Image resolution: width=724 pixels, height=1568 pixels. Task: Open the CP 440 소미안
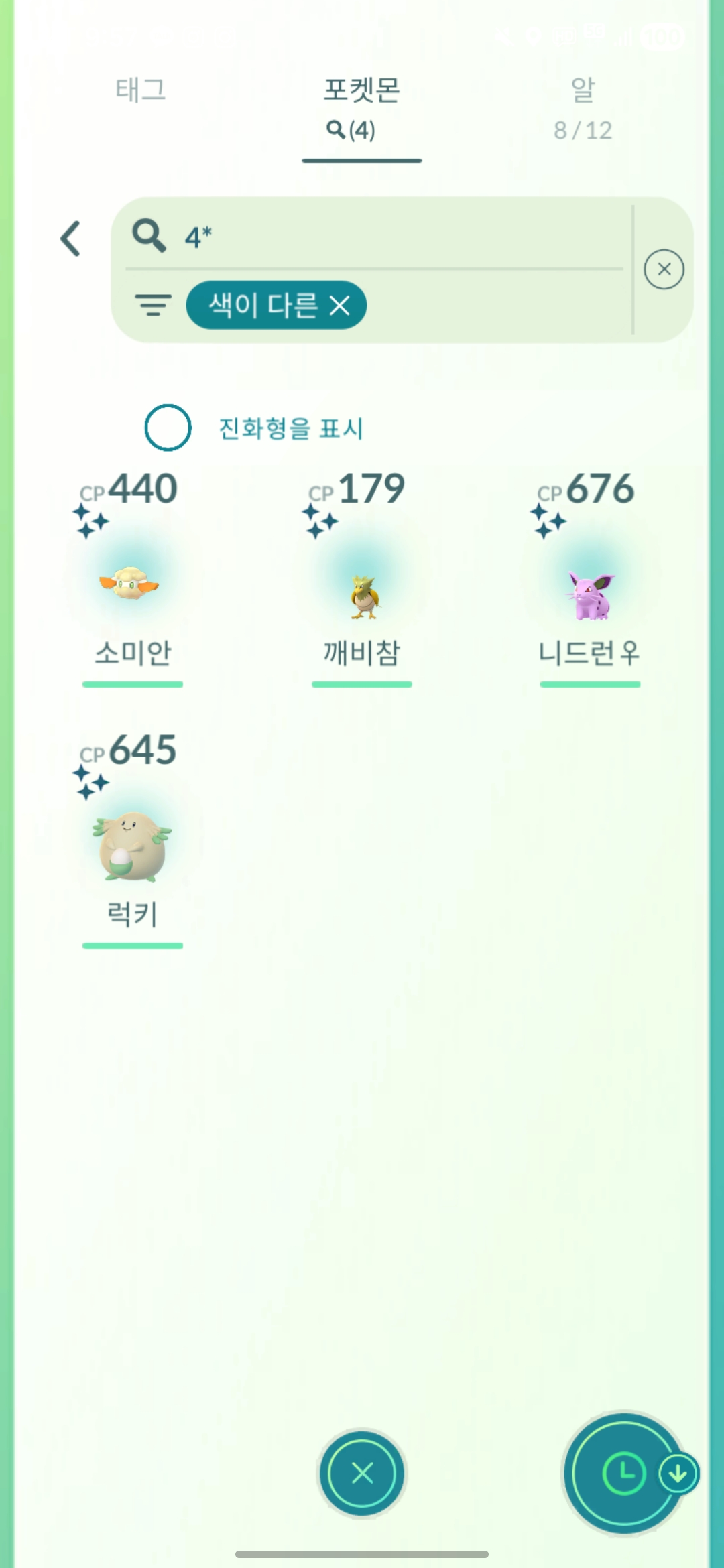(132, 583)
